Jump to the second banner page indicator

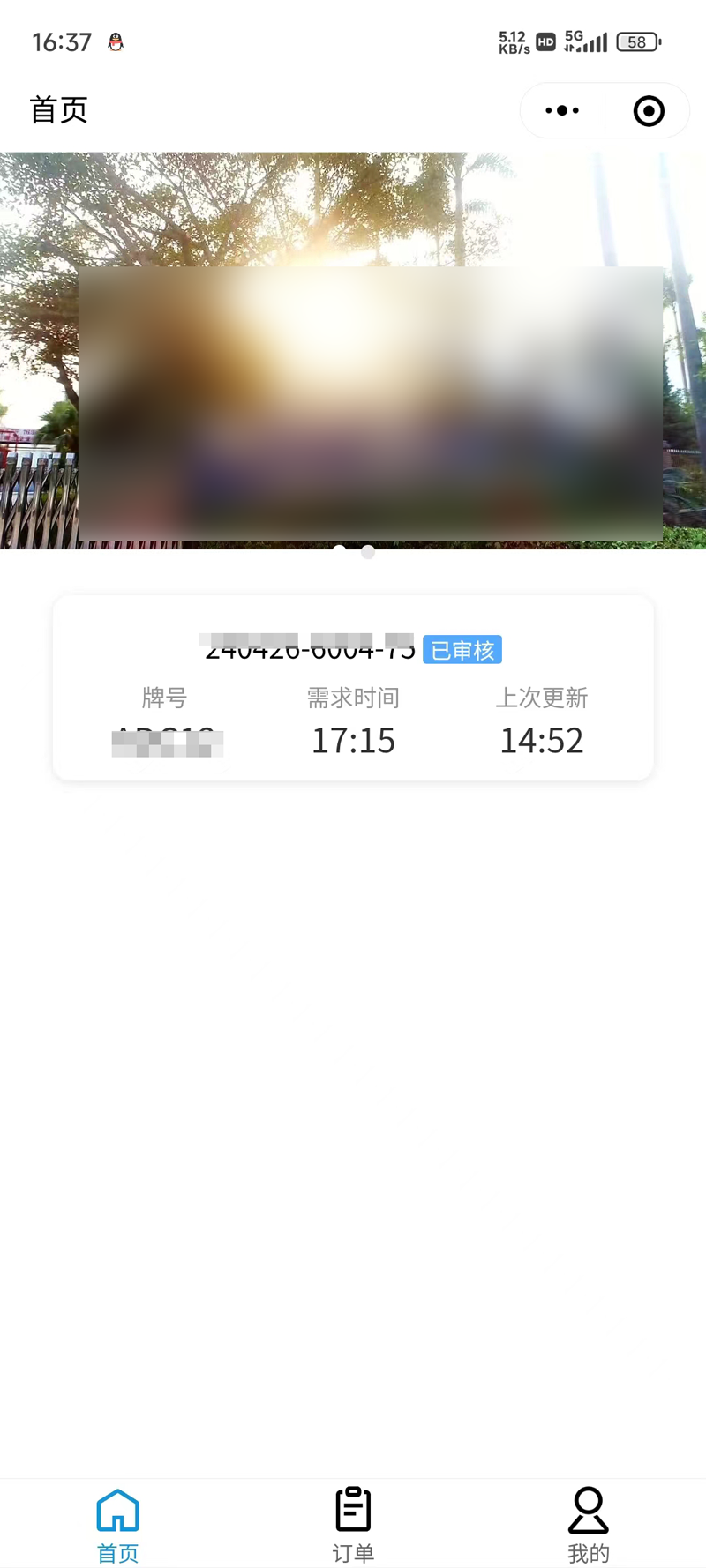pos(368,552)
